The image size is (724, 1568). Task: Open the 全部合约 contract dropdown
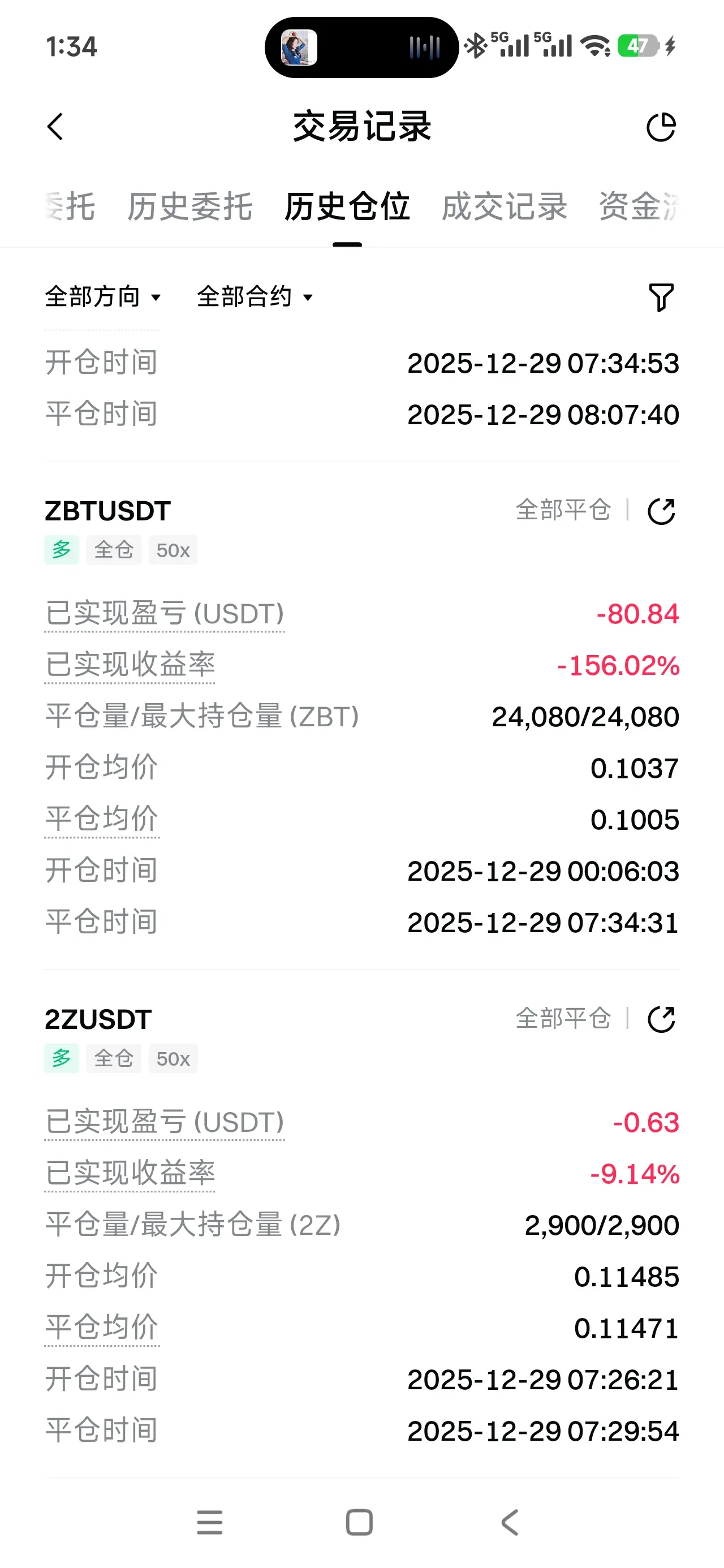255,297
